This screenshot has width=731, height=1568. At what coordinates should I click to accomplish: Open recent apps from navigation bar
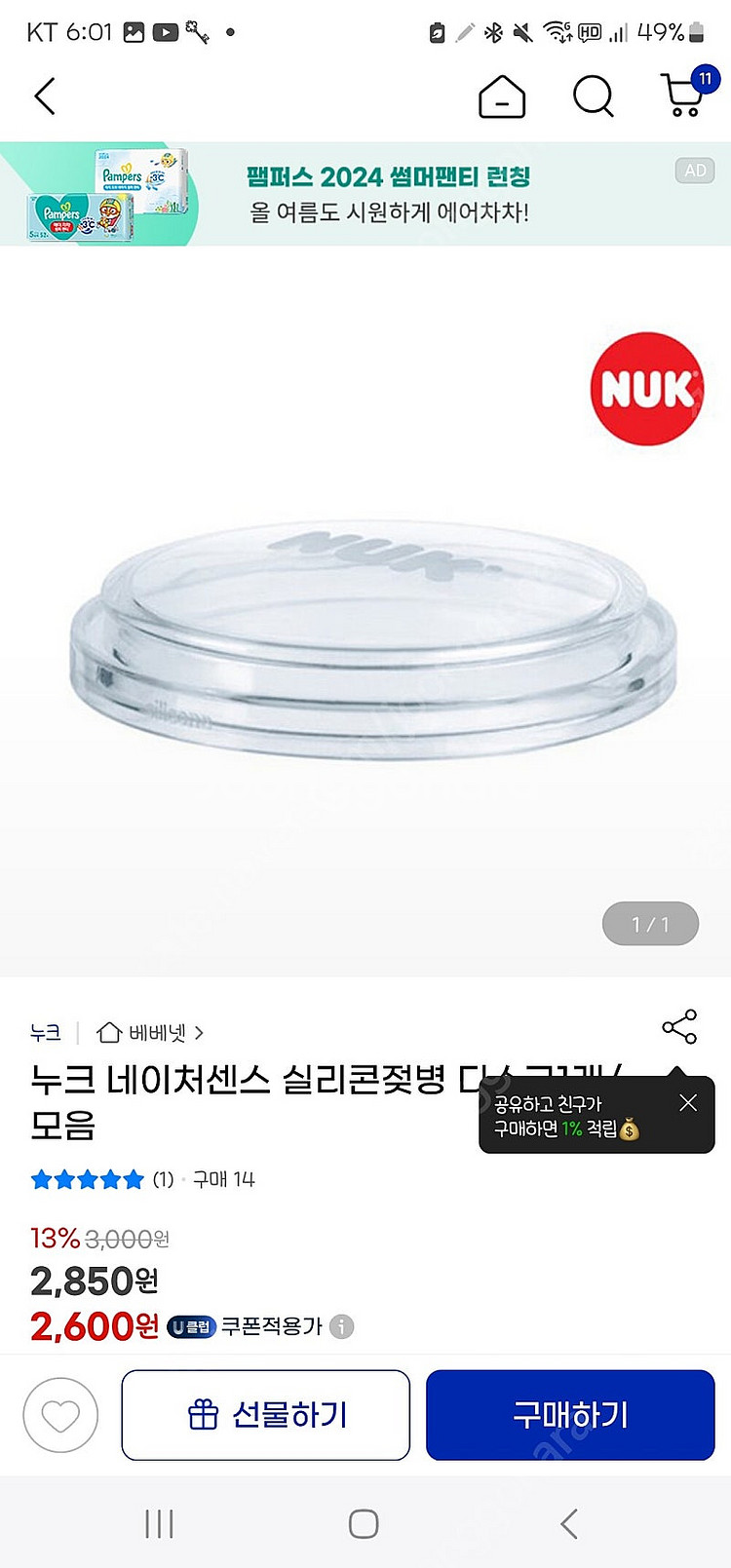(x=159, y=1523)
